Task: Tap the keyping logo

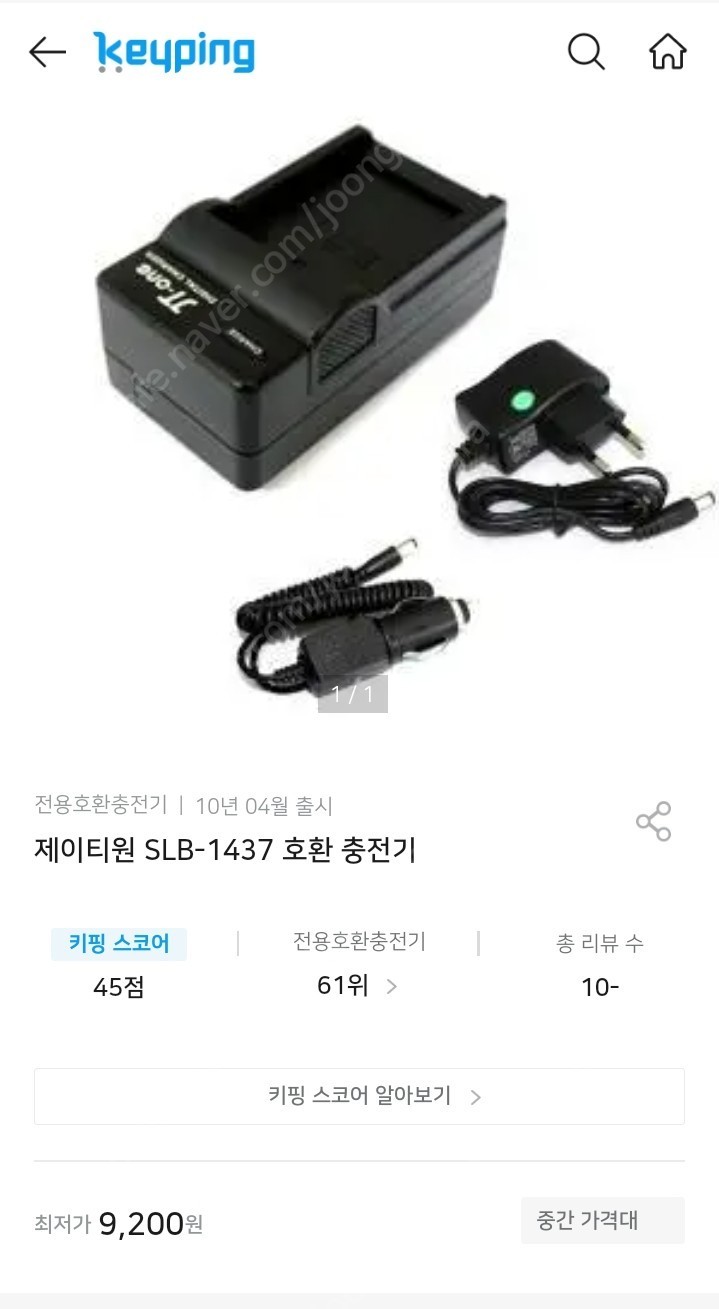Action: click(175, 53)
